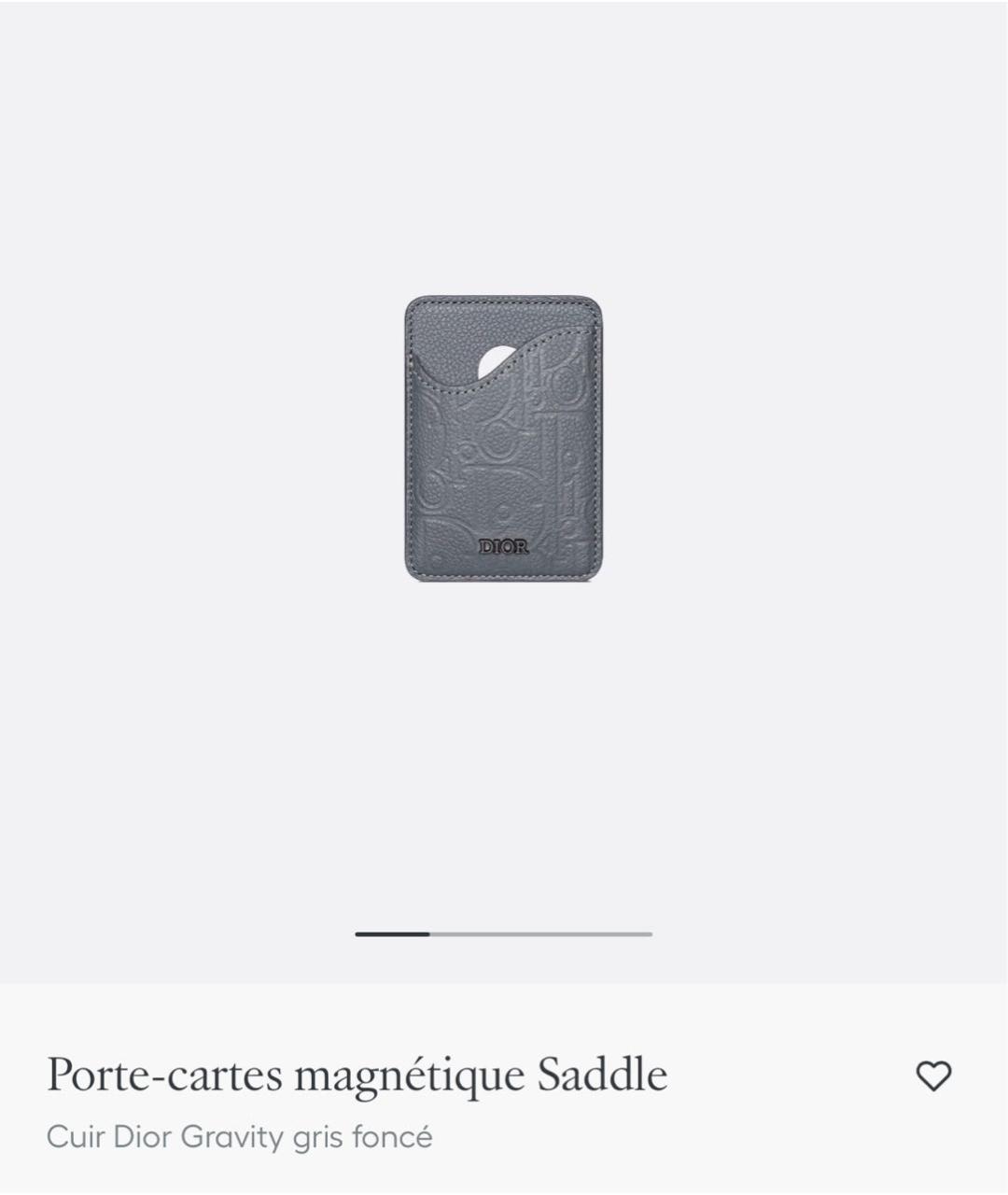This screenshot has height=1195, width=1008.
Task: Click the Cuir Dior Gravity gris foncé text
Action: (x=240, y=1137)
